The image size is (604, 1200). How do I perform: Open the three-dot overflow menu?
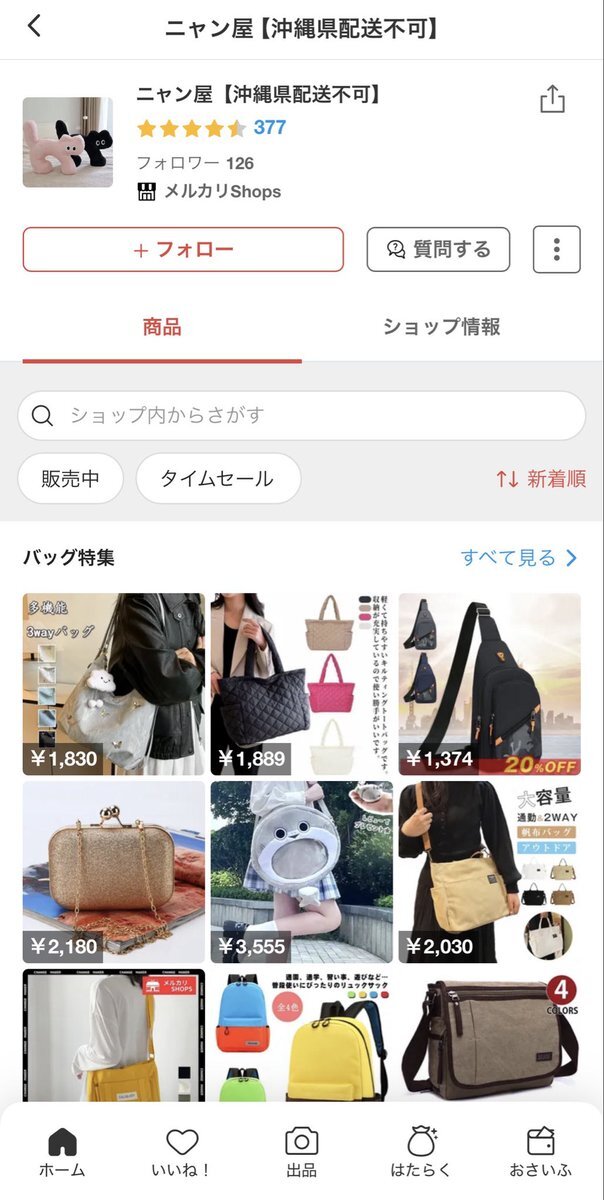(x=556, y=249)
